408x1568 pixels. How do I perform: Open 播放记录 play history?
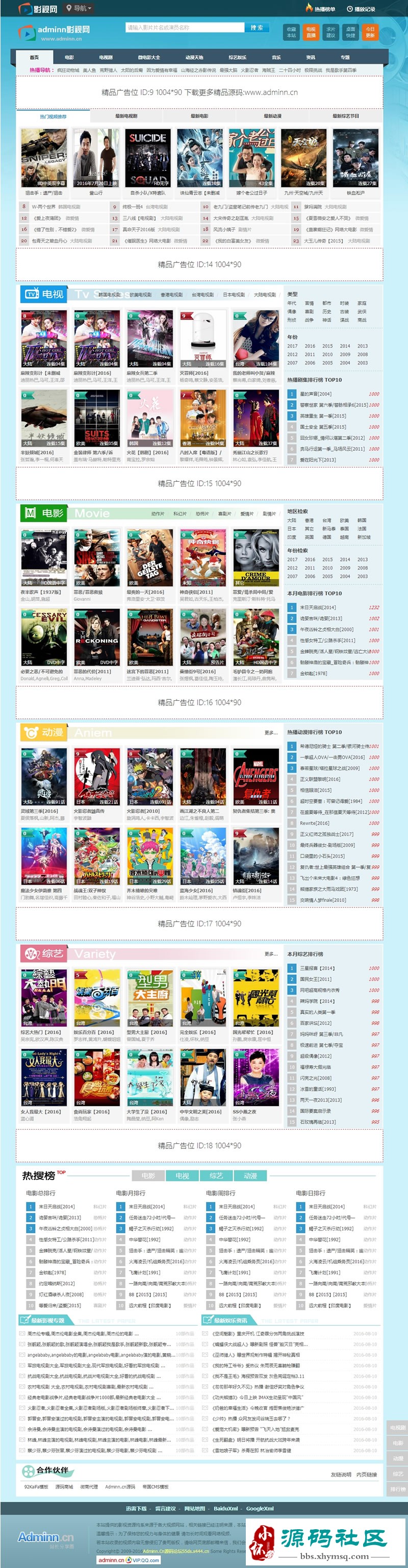pyautogui.click(x=361, y=9)
